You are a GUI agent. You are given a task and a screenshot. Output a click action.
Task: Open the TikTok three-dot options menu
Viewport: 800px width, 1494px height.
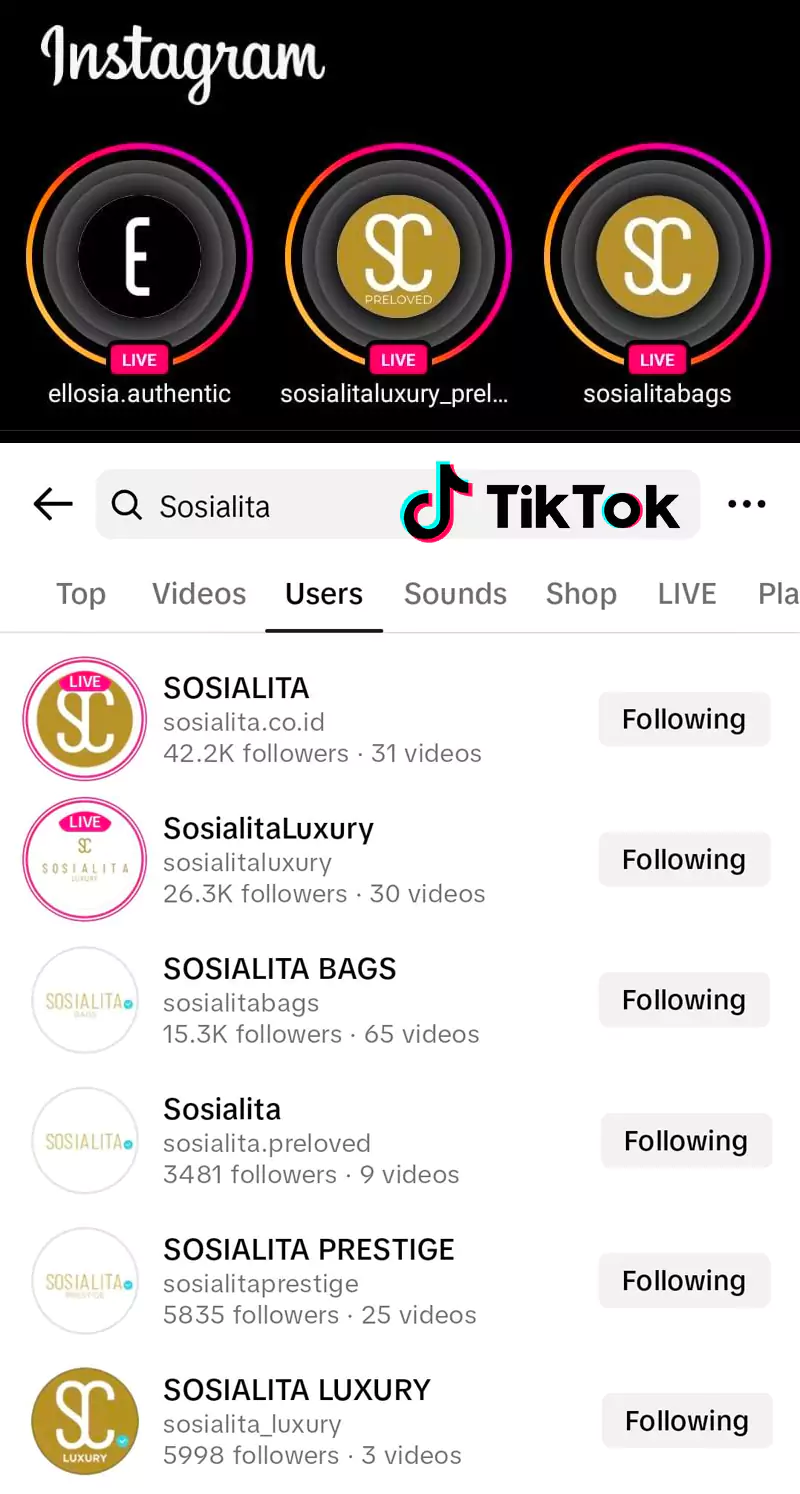pos(746,504)
